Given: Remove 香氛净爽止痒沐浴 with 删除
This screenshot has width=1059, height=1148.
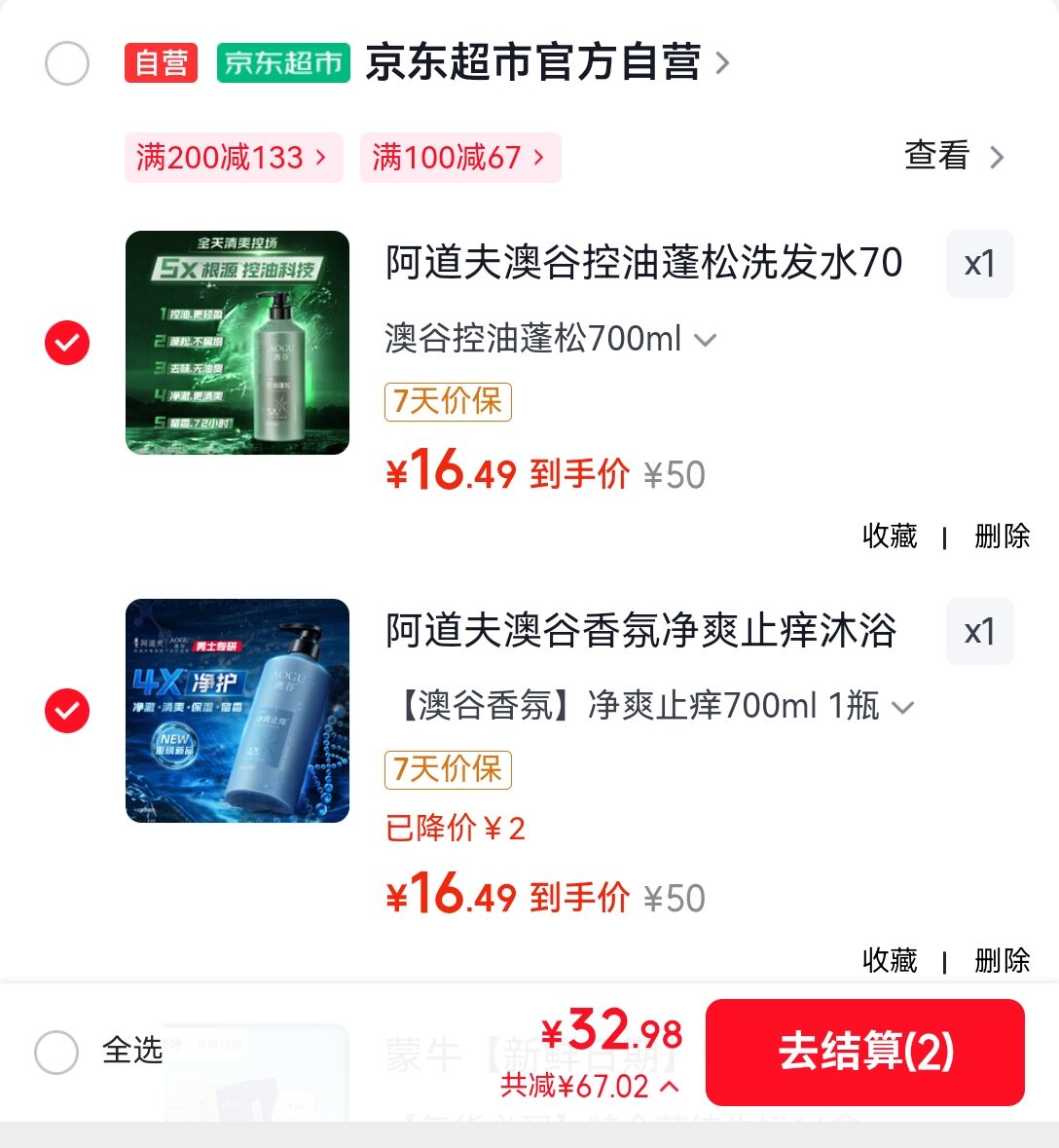Looking at the screenshot, I should (1002, 960).
